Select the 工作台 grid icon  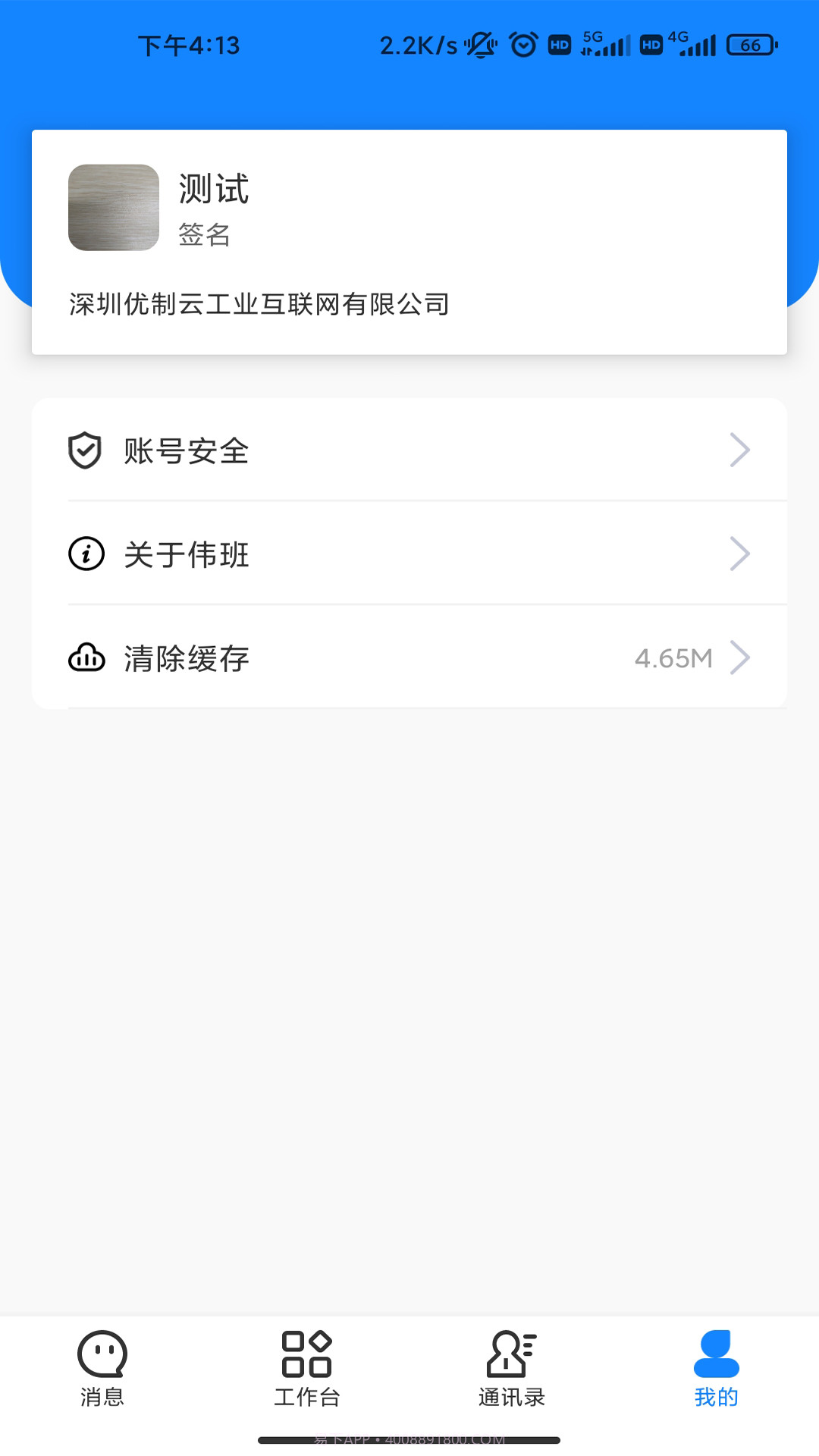[306, 1355]
